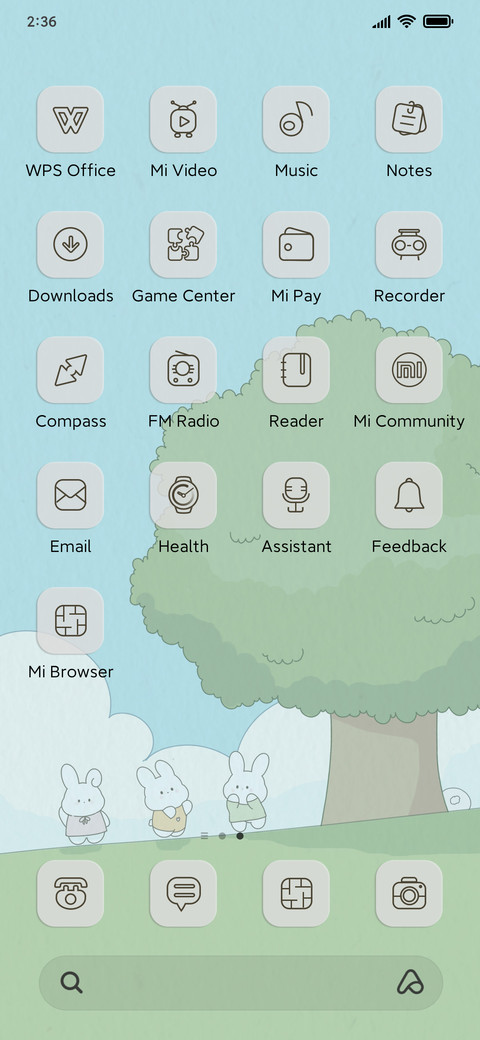This screenshot has width=480, height=1040.
Task: Launch Mi Community
Action: 409,370
